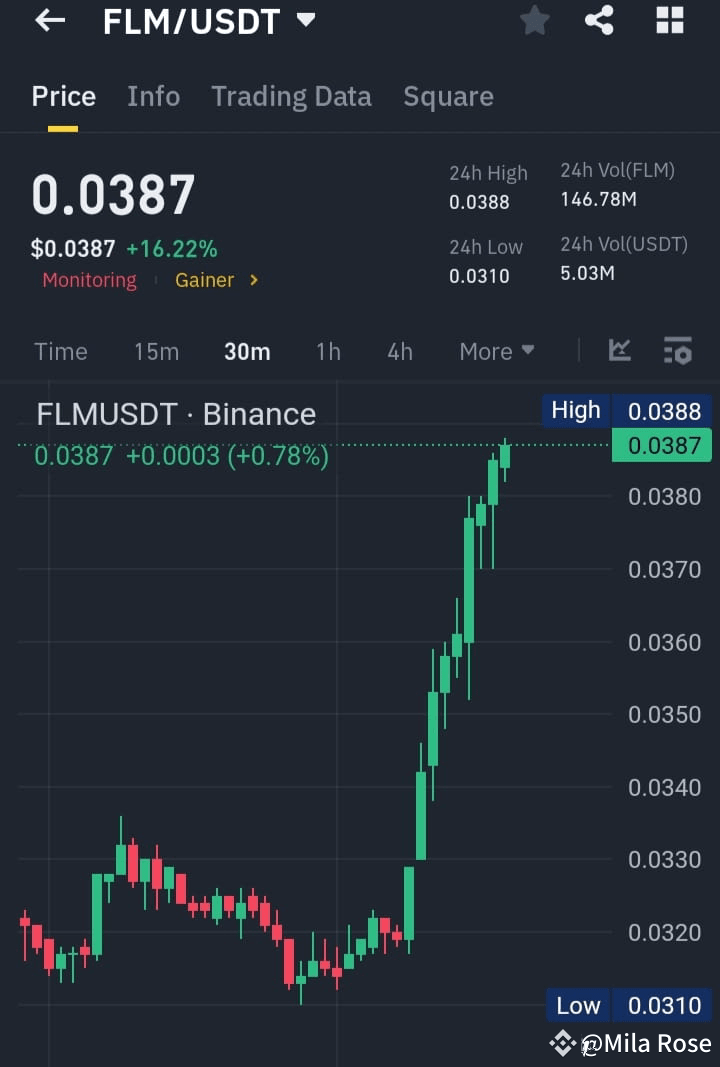Open the markets grid icon

pos(668,20)
